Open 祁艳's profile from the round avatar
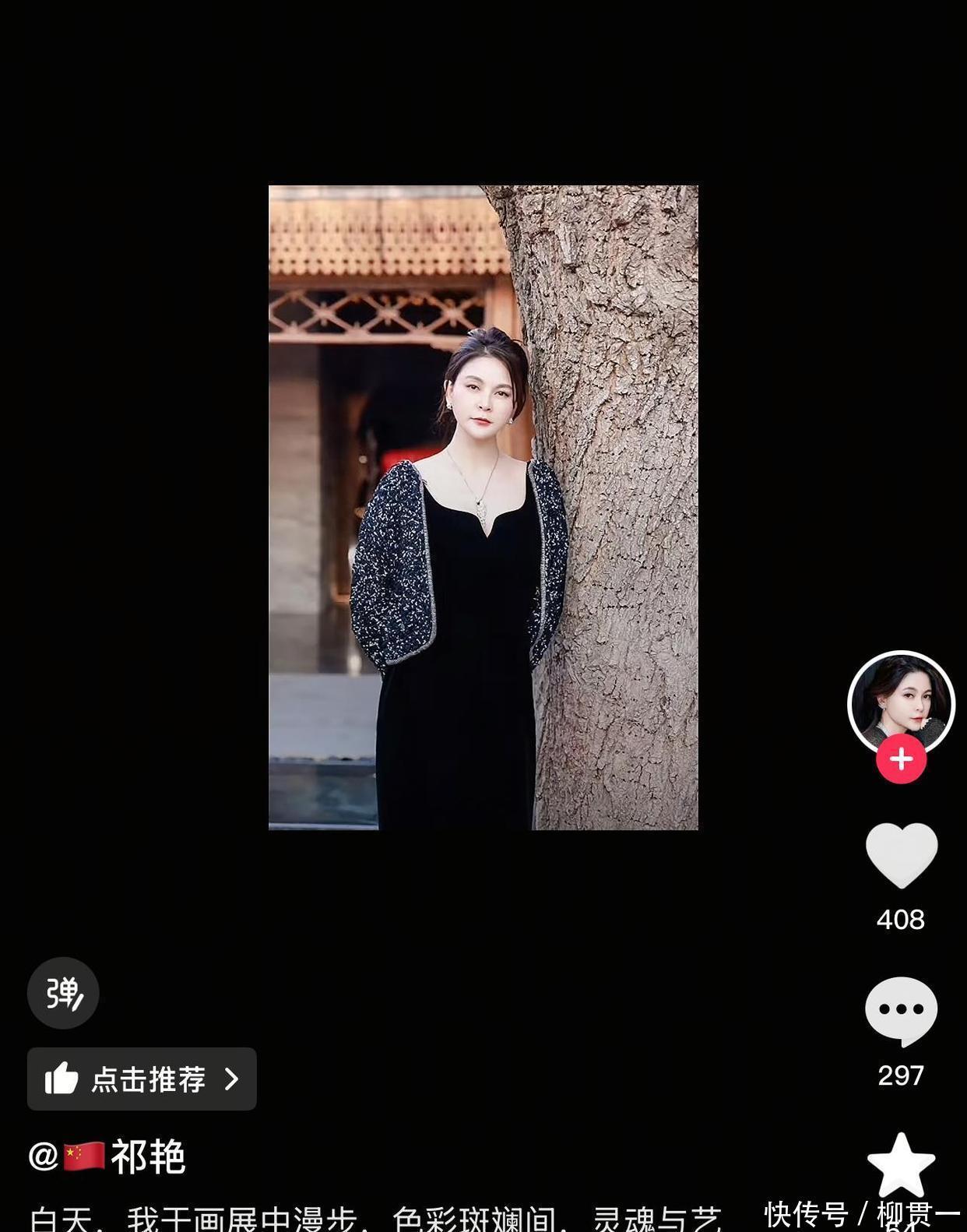967x1232 pixels. tap(901, 701)
